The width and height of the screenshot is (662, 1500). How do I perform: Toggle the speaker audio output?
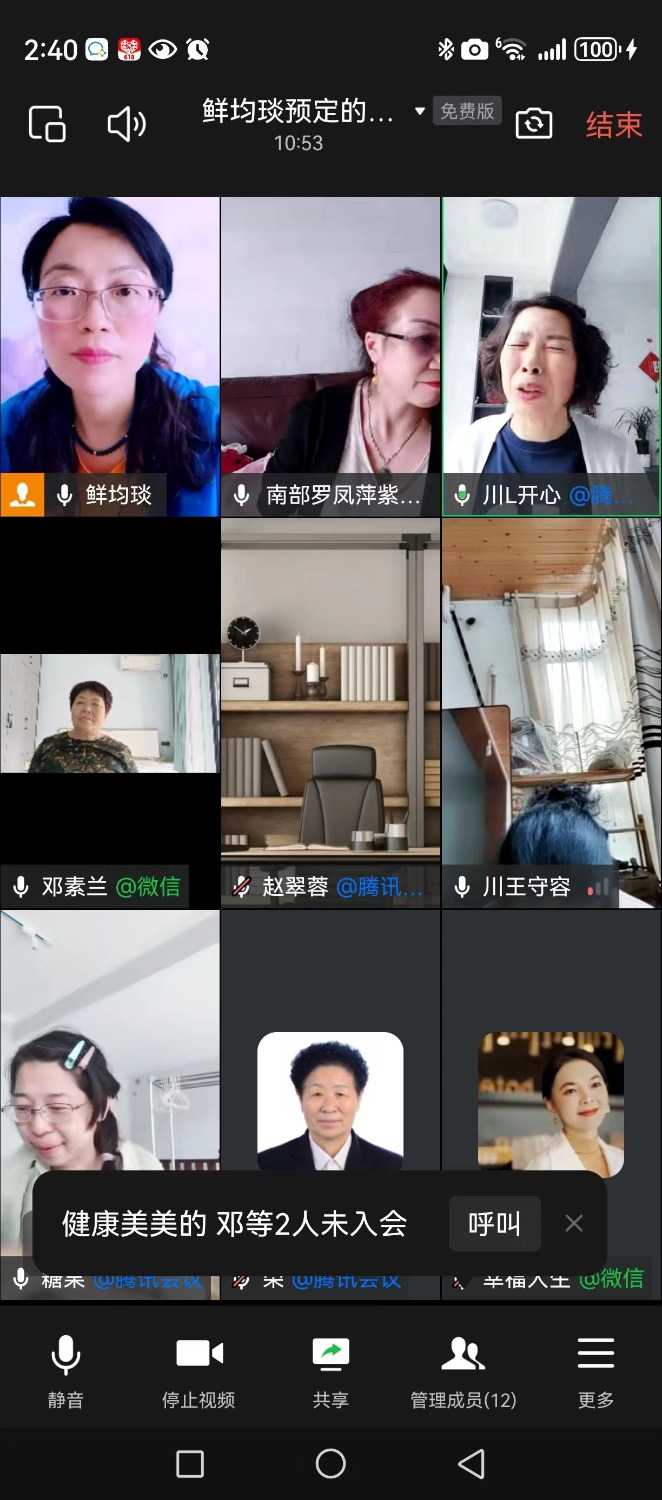[126, 125]
